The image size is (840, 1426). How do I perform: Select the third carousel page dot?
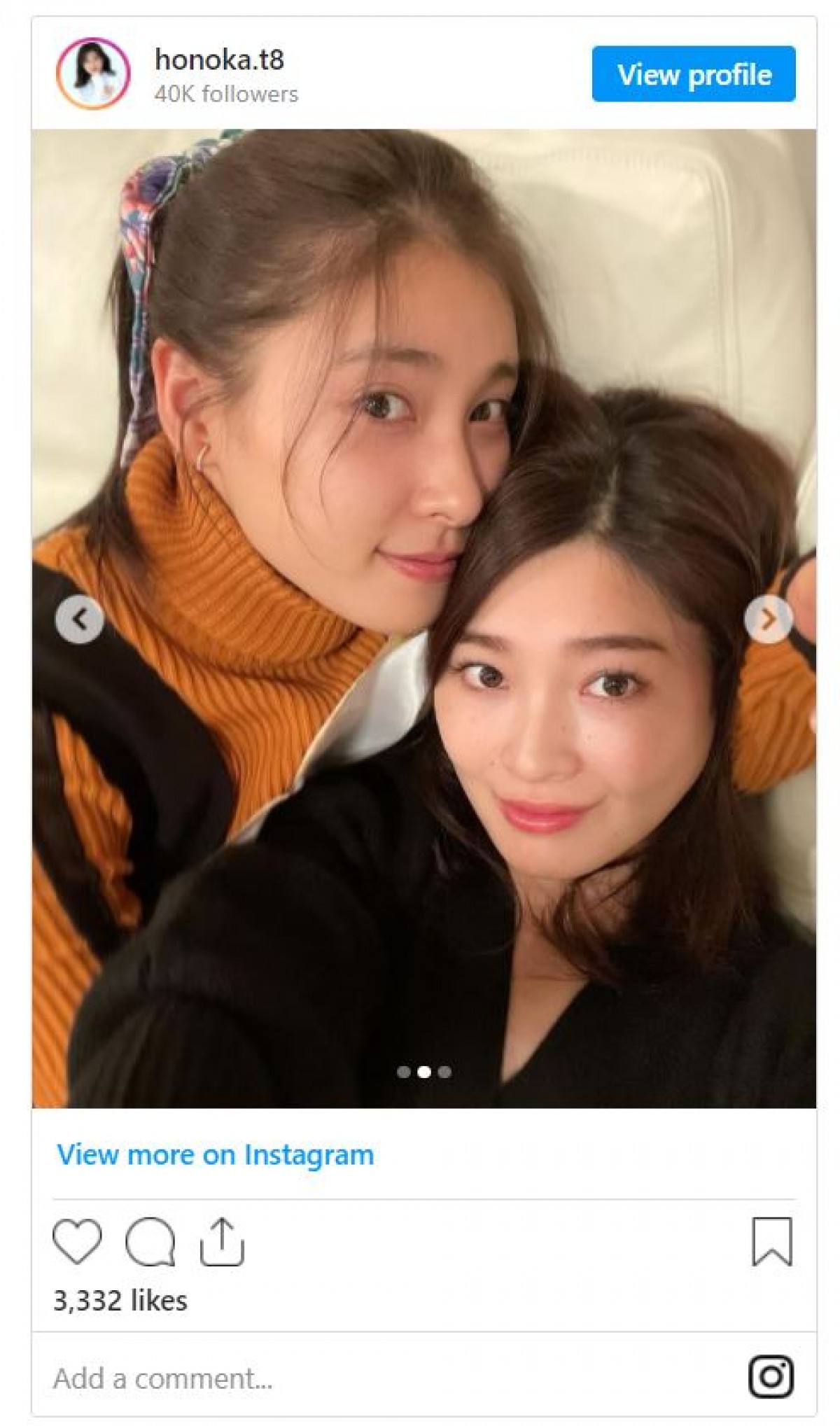444,1072
